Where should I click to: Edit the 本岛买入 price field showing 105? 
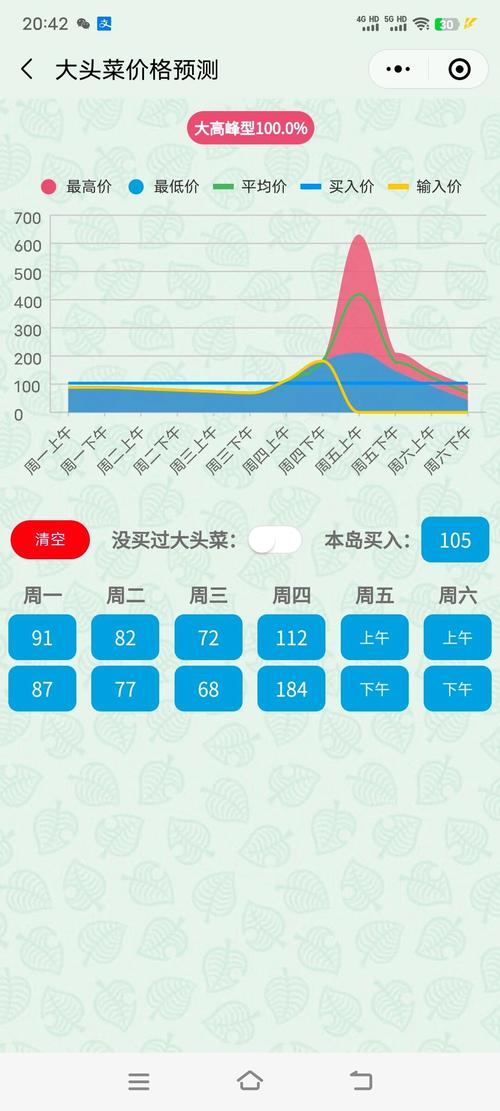pyautogui.click(x=455, y=540)
